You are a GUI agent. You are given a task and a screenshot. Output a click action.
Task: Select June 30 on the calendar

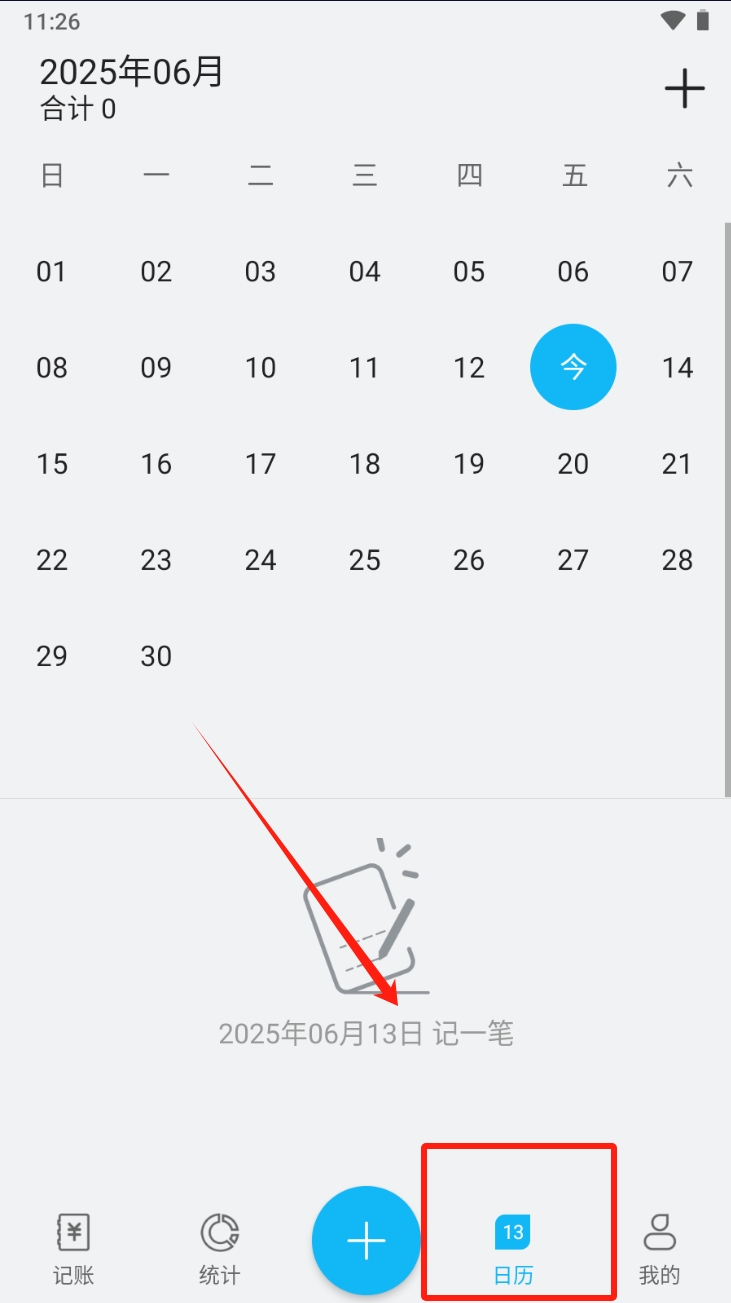[156, 656]
